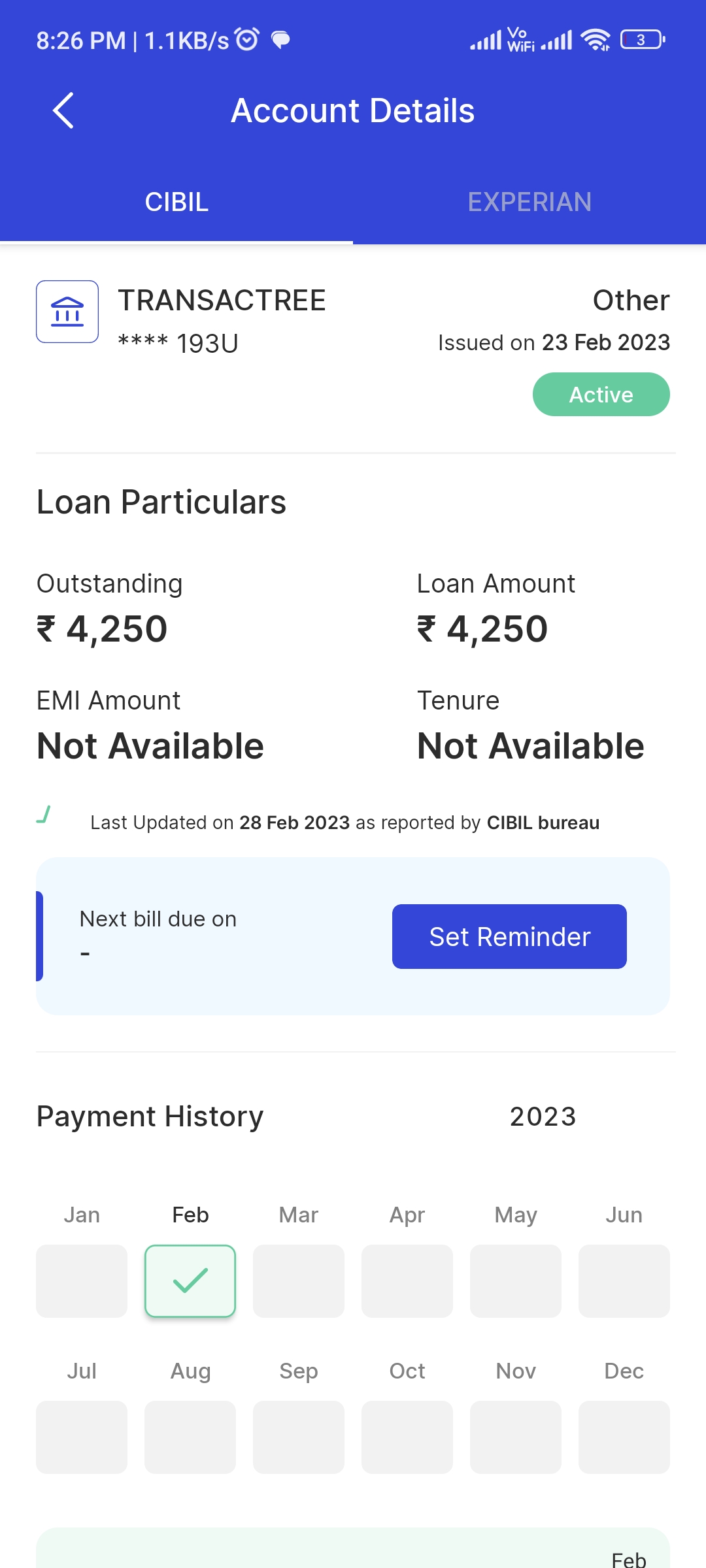This screenshot has width=706, height=1568.
Task: Set a reminder for the next bill
Action: click(509, 936)
